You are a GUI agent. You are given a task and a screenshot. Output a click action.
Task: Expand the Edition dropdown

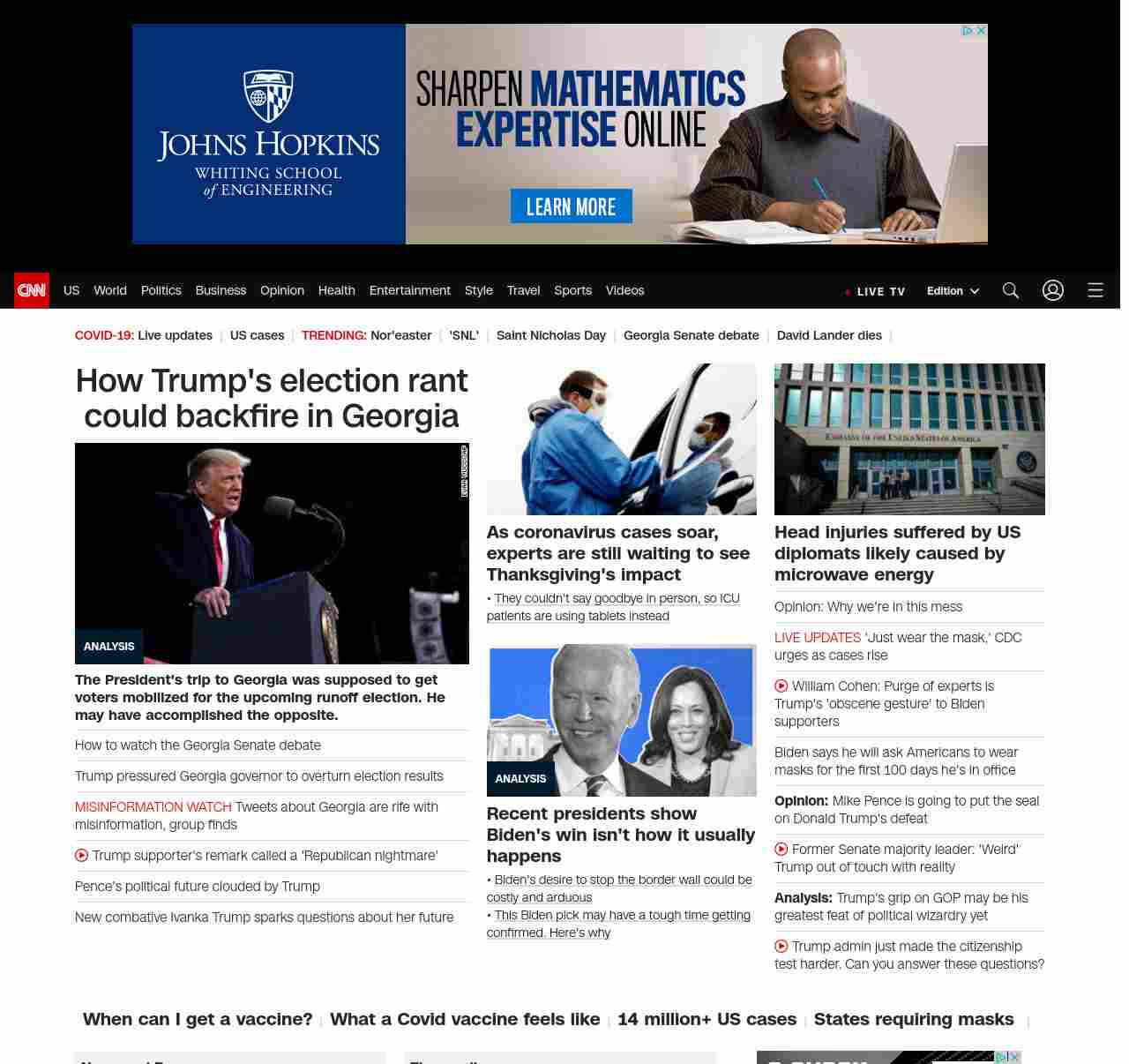953,291
